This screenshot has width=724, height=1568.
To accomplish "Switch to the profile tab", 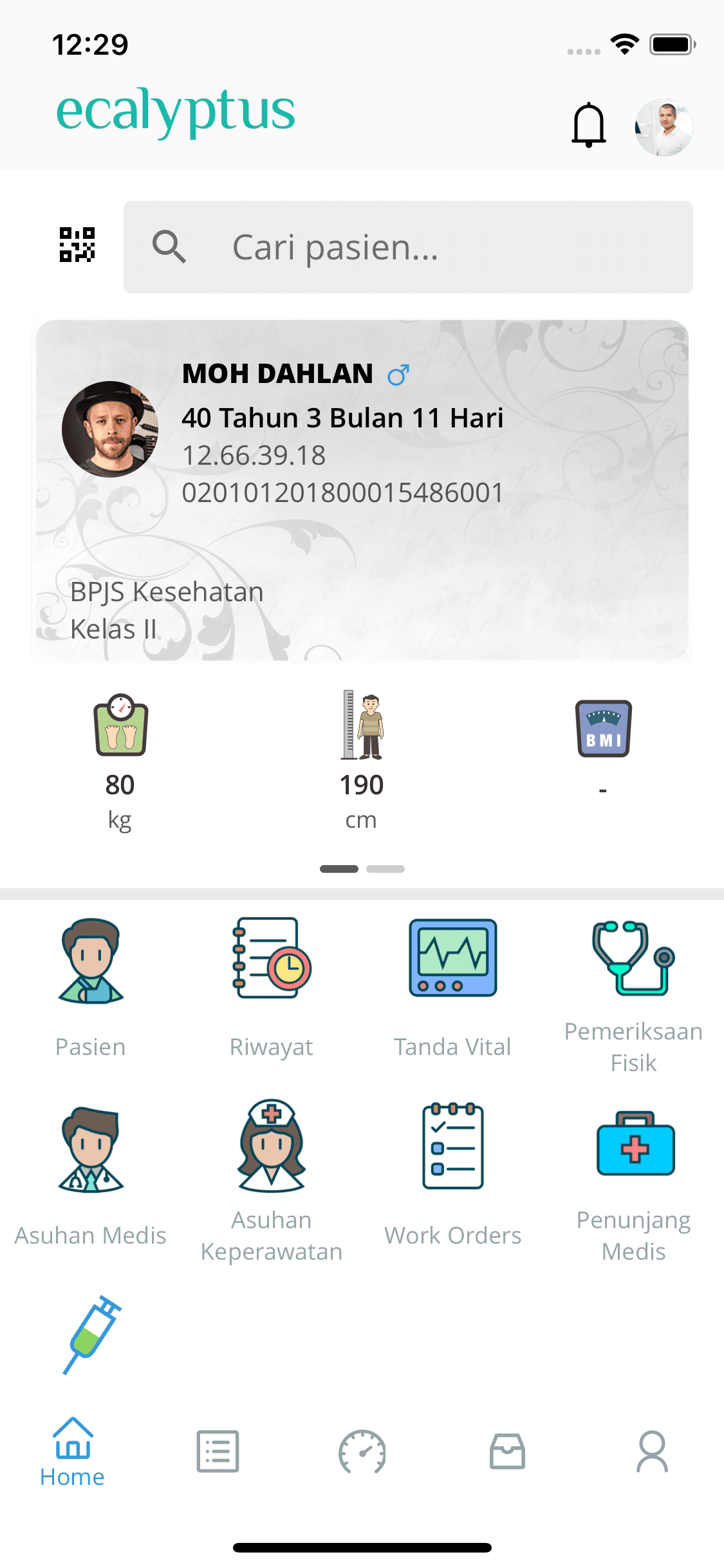I will pyautogui.click(x=652, y=1451).
